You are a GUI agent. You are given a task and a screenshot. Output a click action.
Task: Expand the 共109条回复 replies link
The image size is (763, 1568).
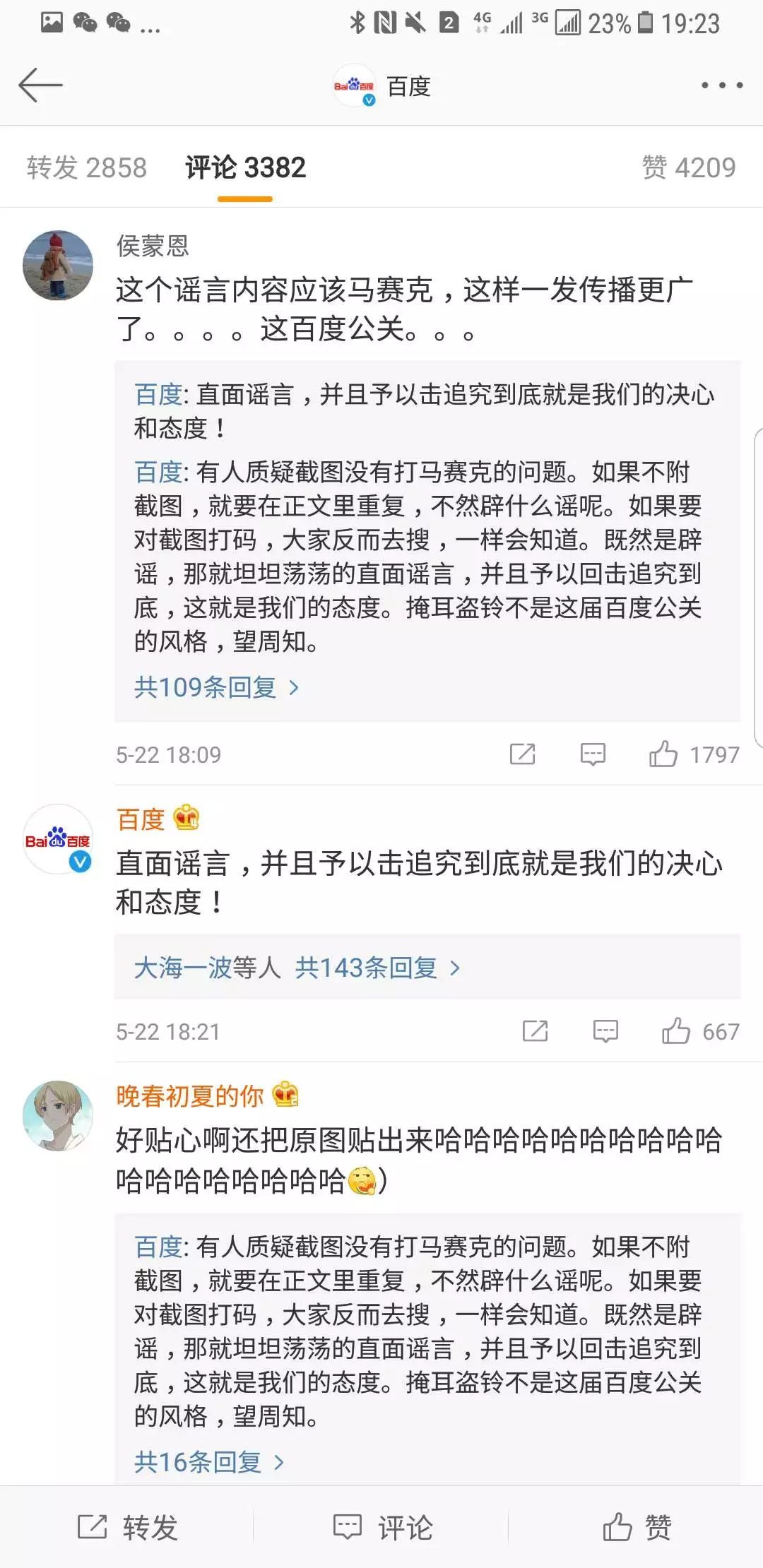(x=217, y=687)
